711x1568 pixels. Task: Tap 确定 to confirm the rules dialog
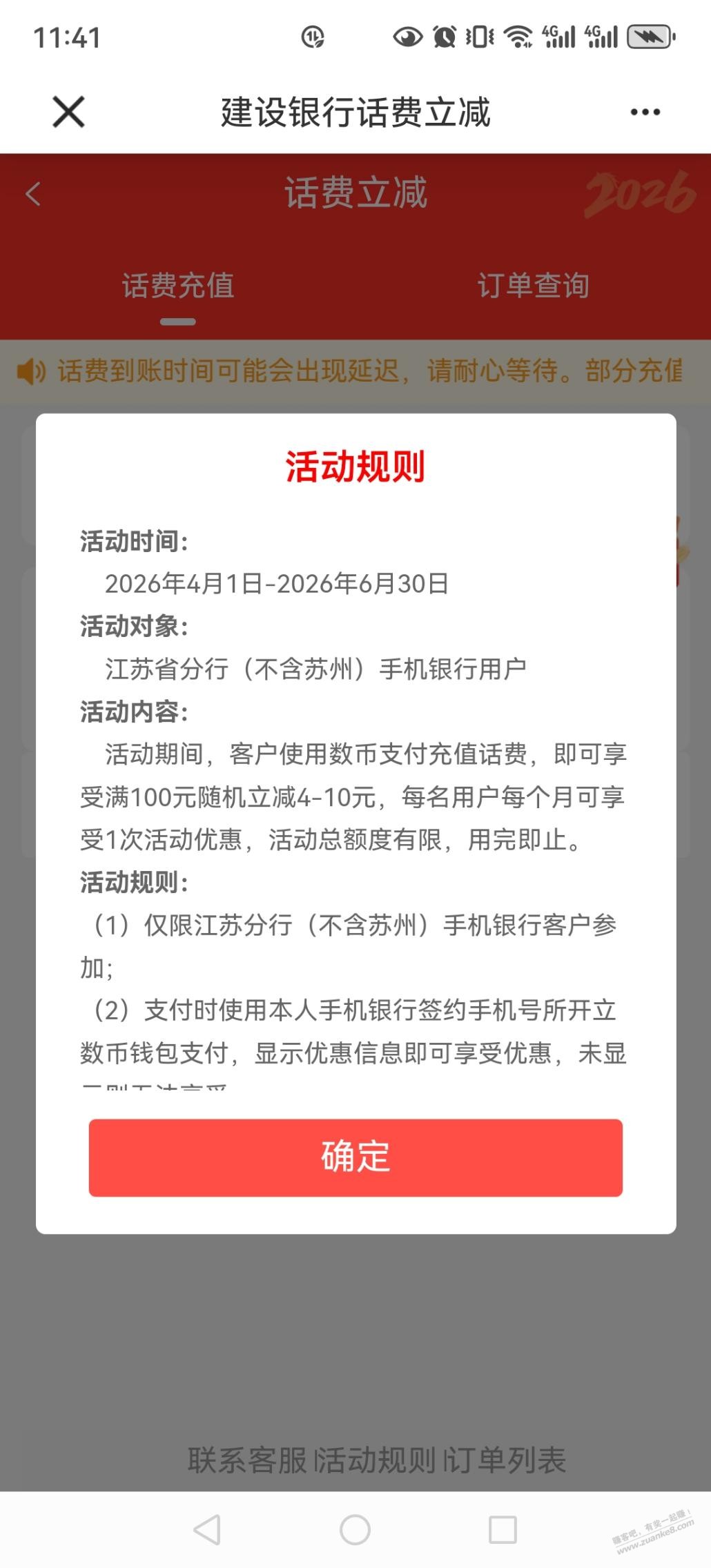355,1157
